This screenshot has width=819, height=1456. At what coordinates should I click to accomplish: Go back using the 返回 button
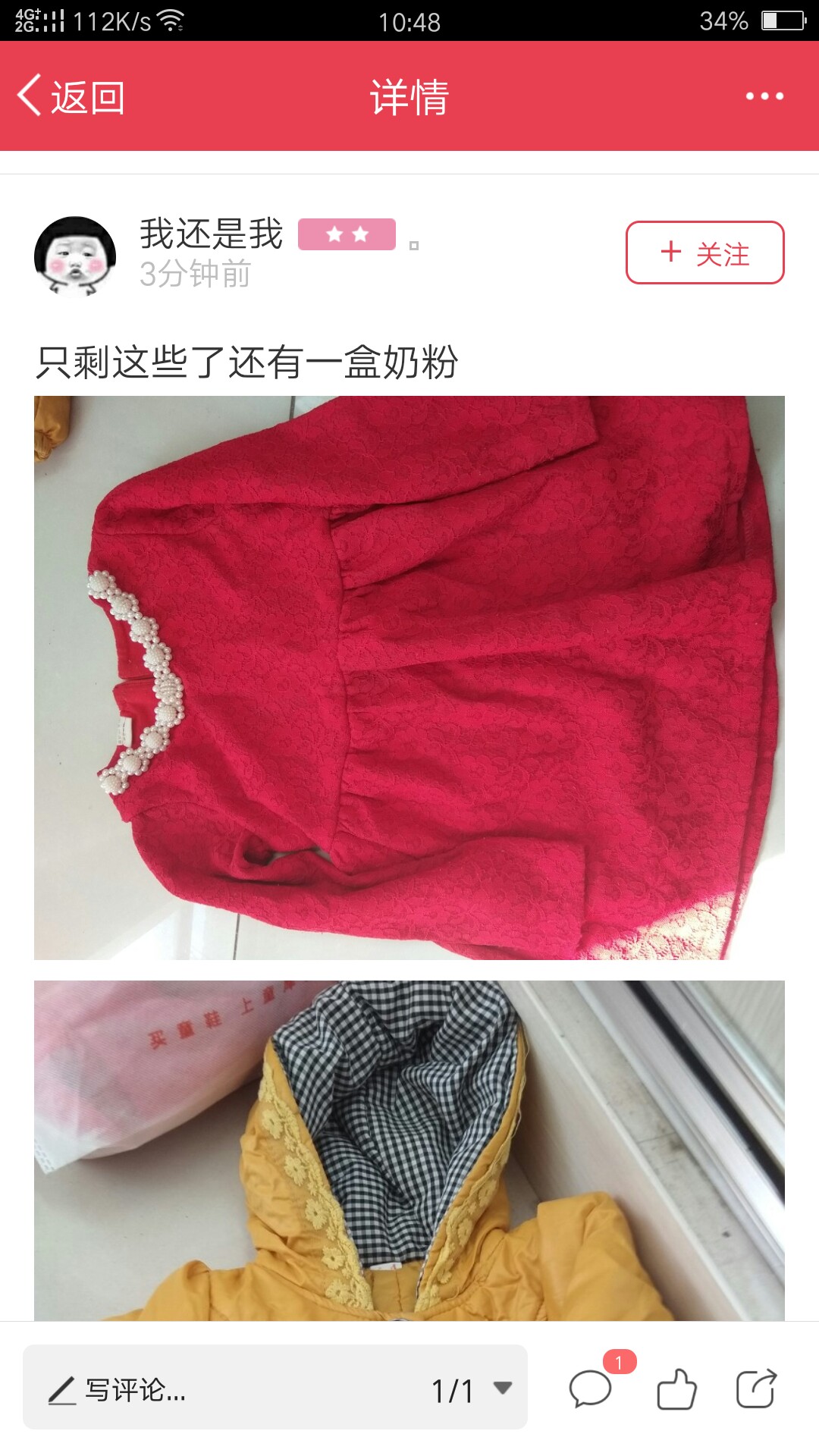click(x=71, y=96)
